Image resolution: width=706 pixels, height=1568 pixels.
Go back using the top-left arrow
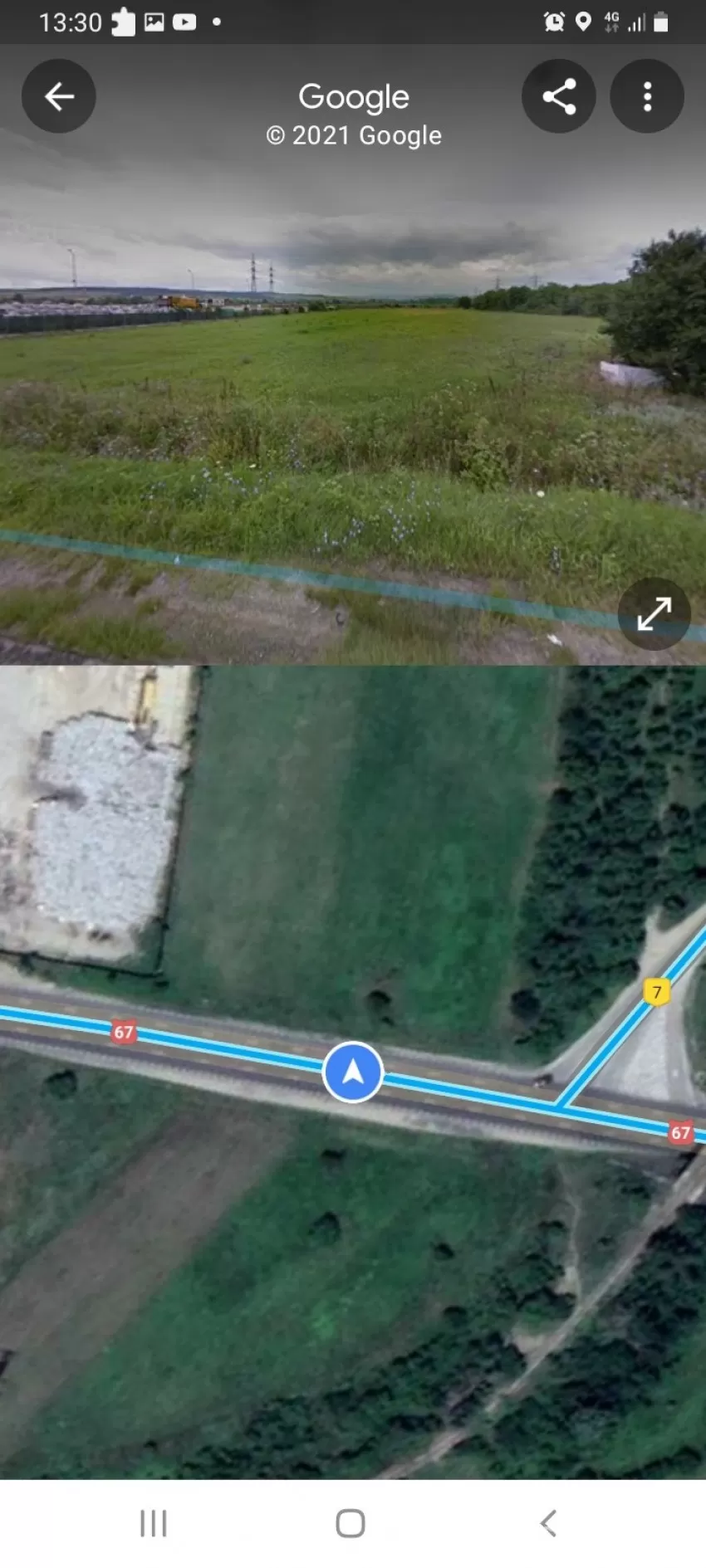click(x=59, y=96)
